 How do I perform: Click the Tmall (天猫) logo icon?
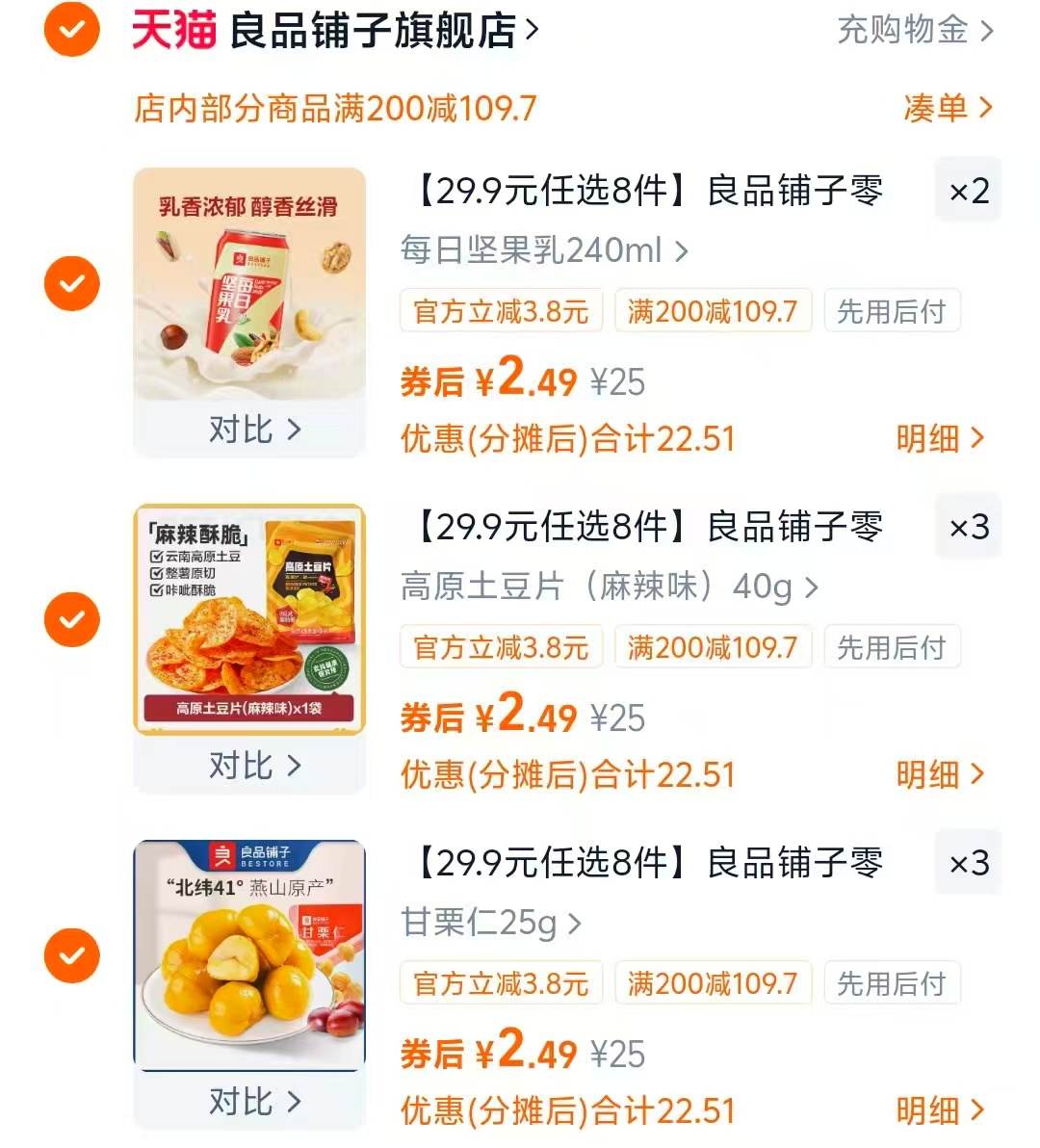click(x=171, y=29)
